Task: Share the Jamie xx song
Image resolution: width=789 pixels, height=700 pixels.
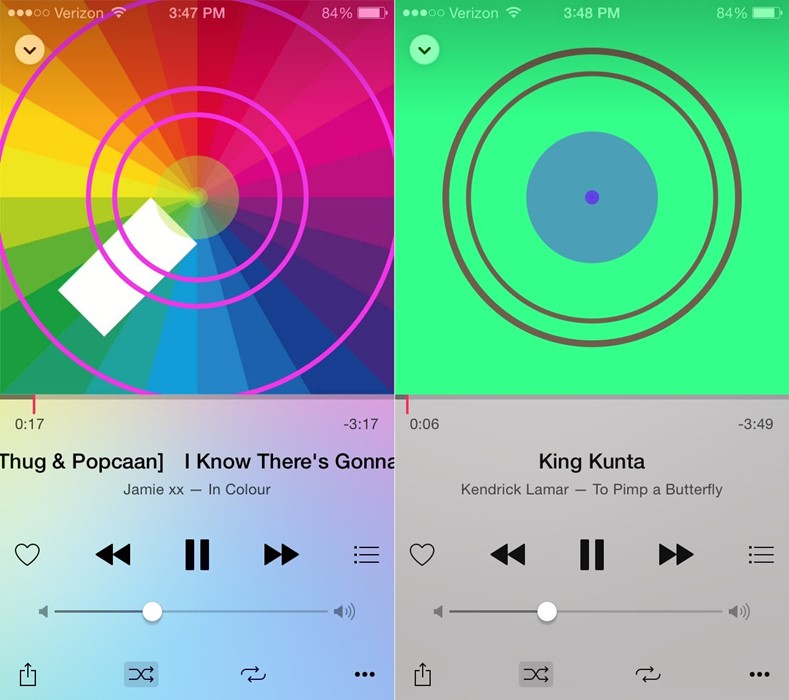Action: tap(27, 675)
